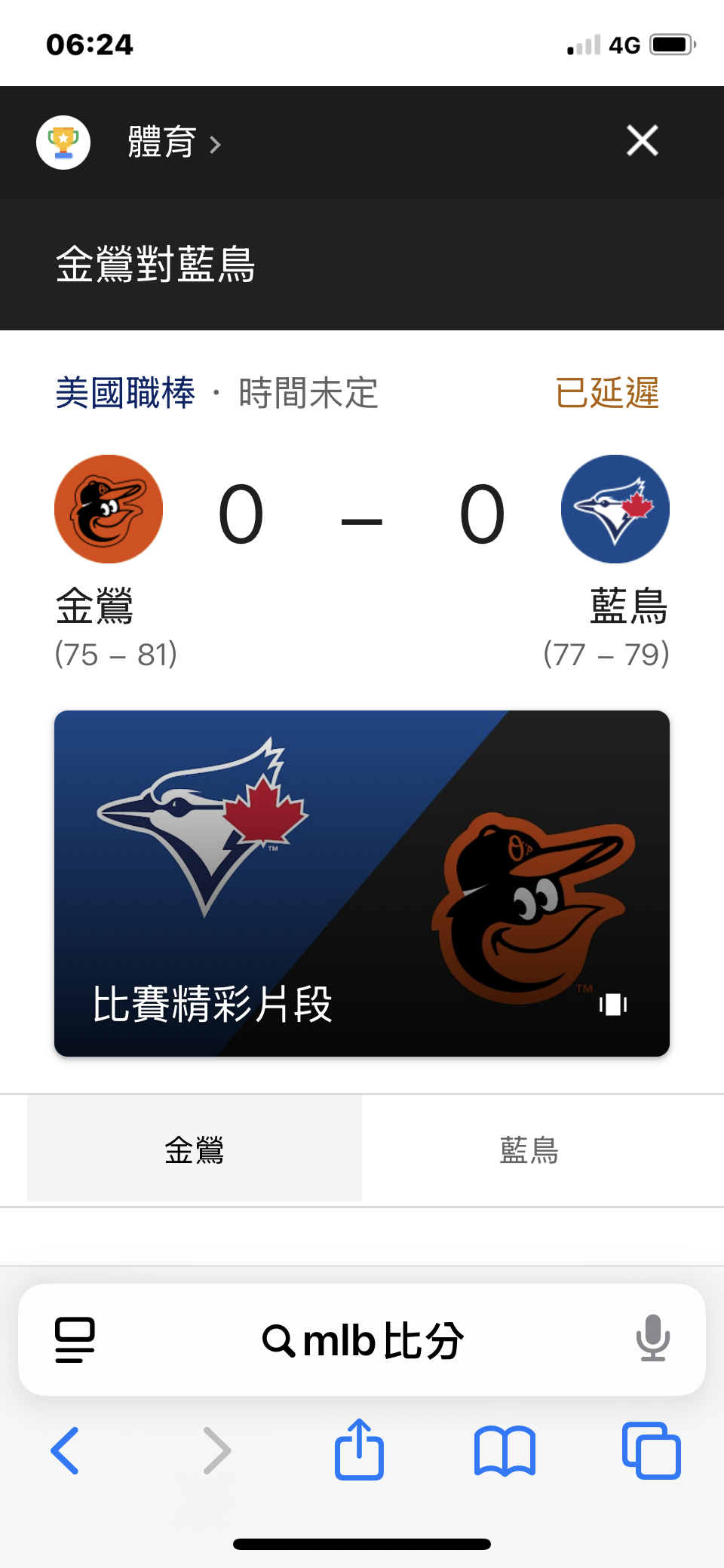Open the 美國職棒 league link
Viewport: 724px width, 1568px height.
pos(125,393)
